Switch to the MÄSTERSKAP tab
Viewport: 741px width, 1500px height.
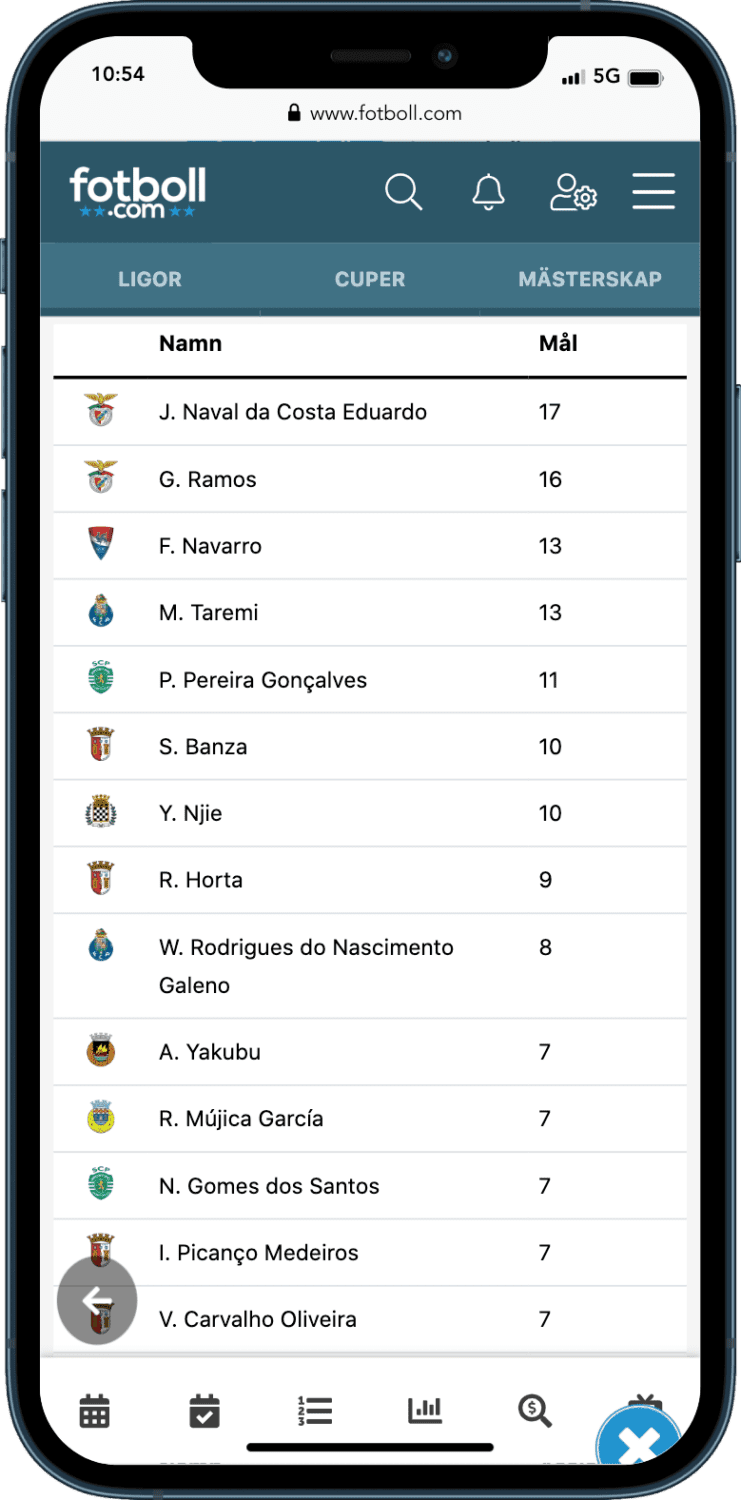point(590,279)
